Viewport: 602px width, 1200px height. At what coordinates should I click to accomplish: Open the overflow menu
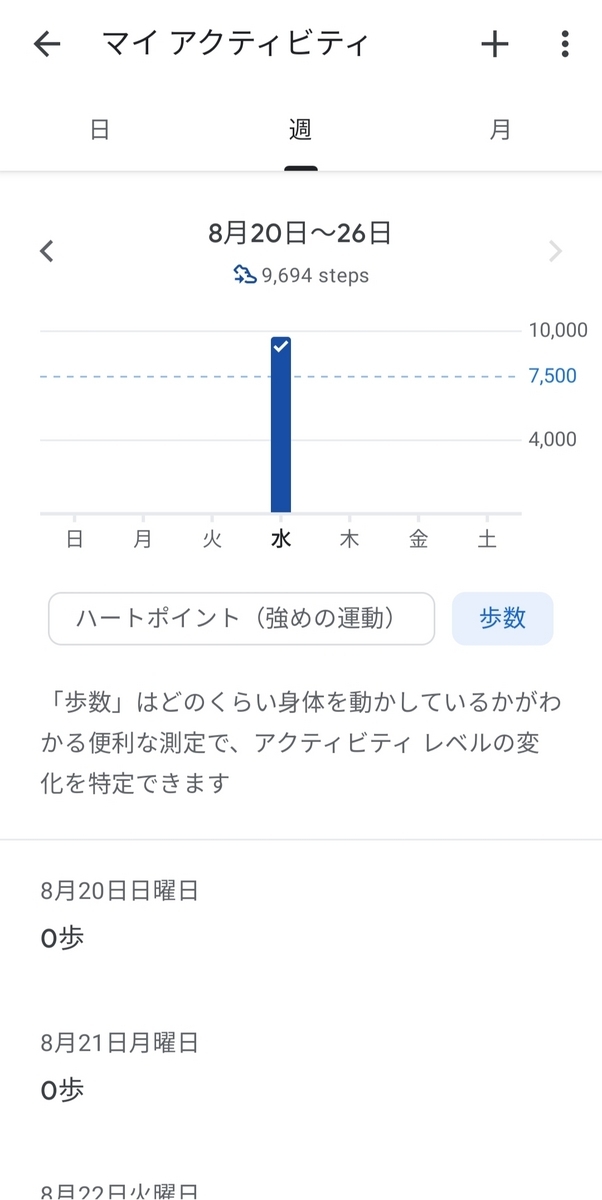point(565,44)
